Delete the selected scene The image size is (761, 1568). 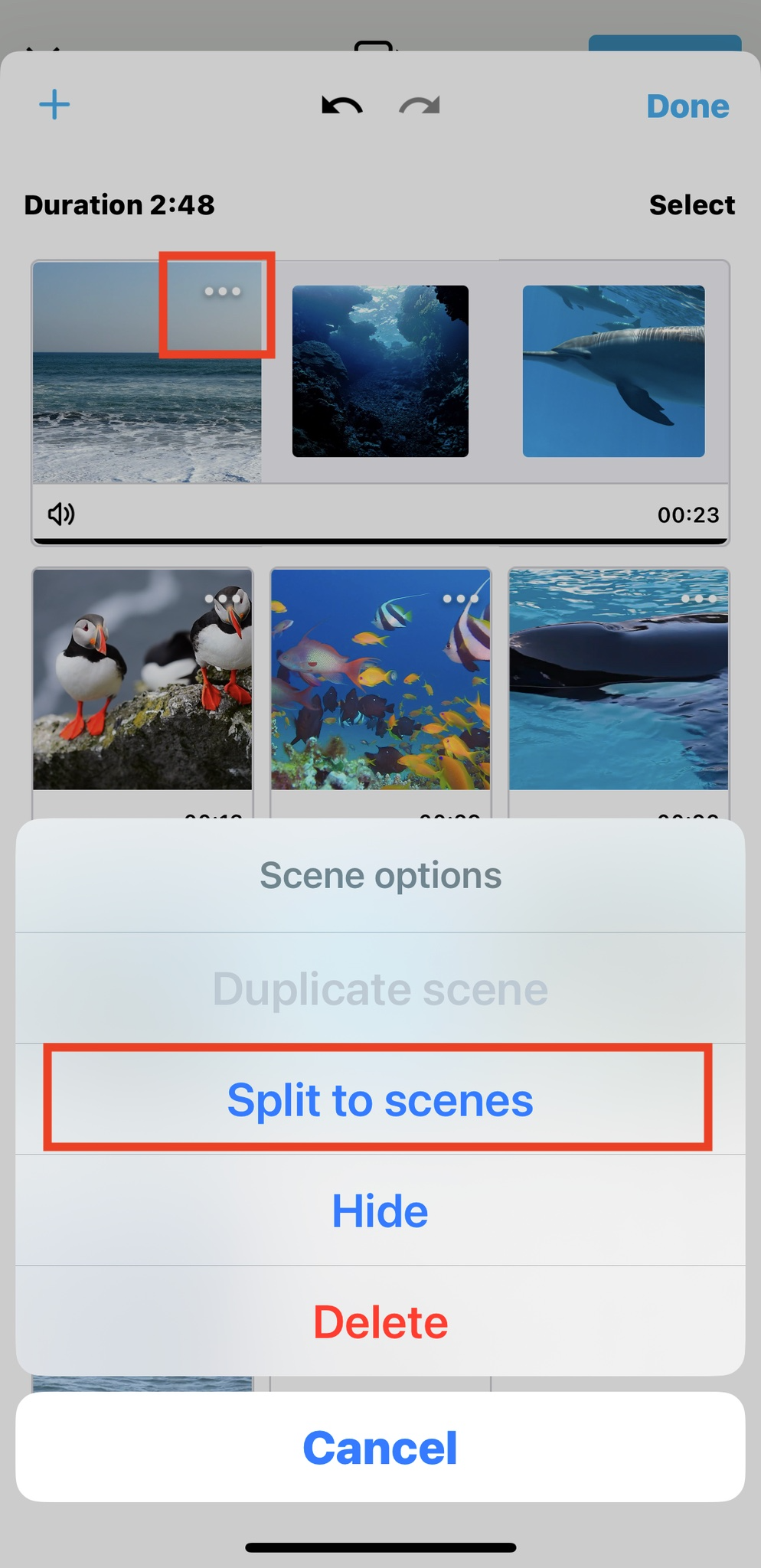coord(380,1322)
